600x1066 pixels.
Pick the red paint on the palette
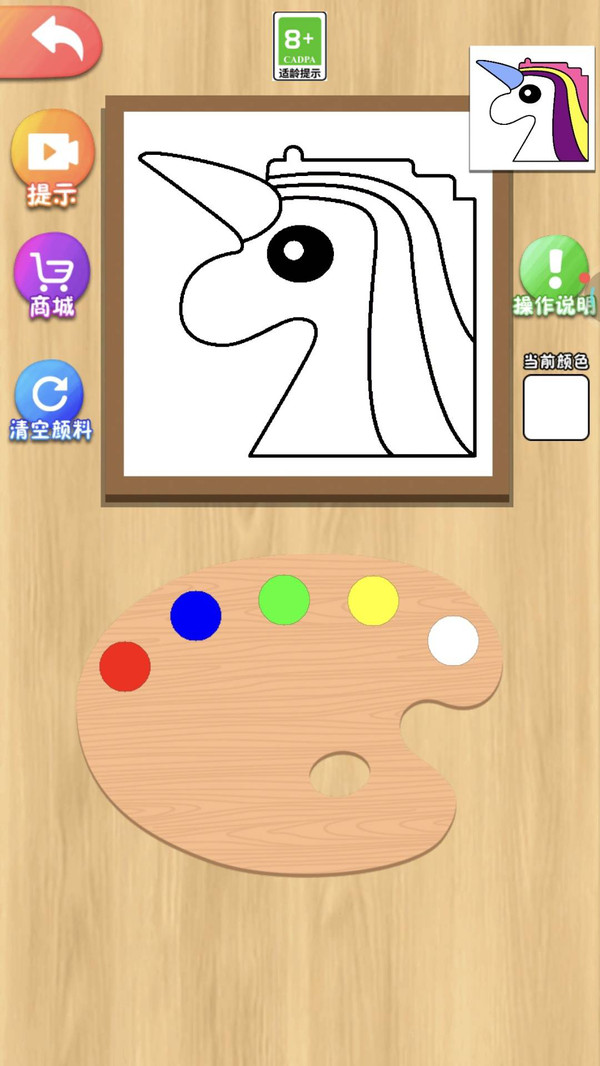tap(125, 665)
